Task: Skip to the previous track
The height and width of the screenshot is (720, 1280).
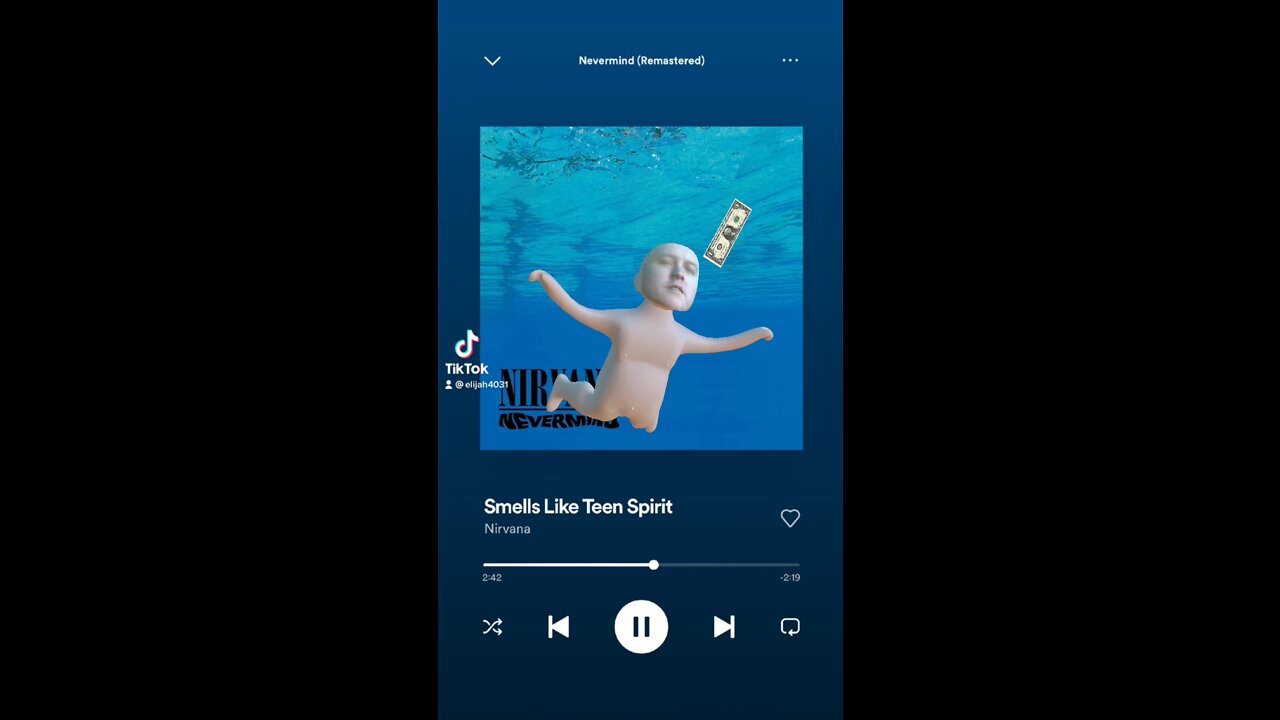Action: [558, 627]
